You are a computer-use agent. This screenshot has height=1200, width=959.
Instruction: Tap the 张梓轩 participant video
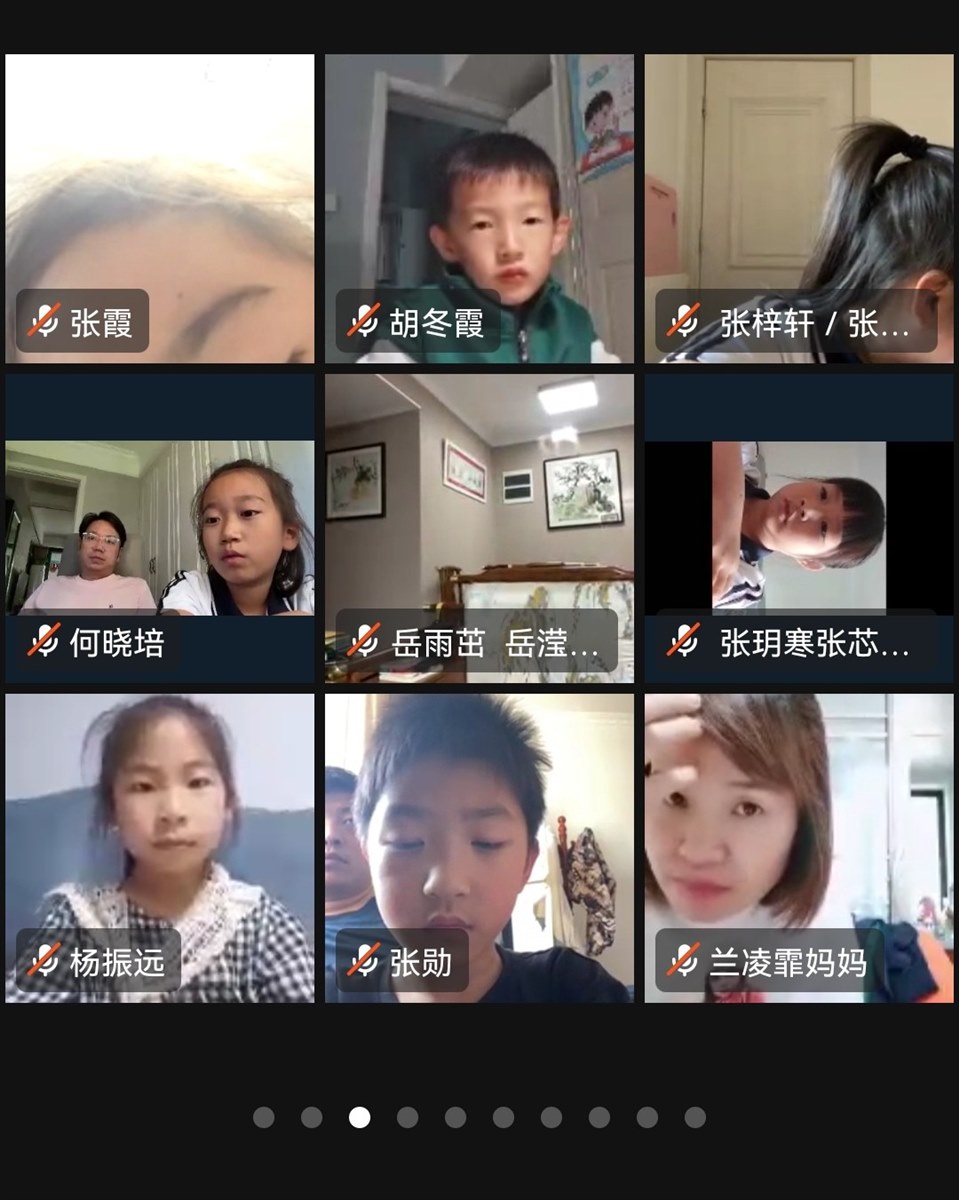799,208
